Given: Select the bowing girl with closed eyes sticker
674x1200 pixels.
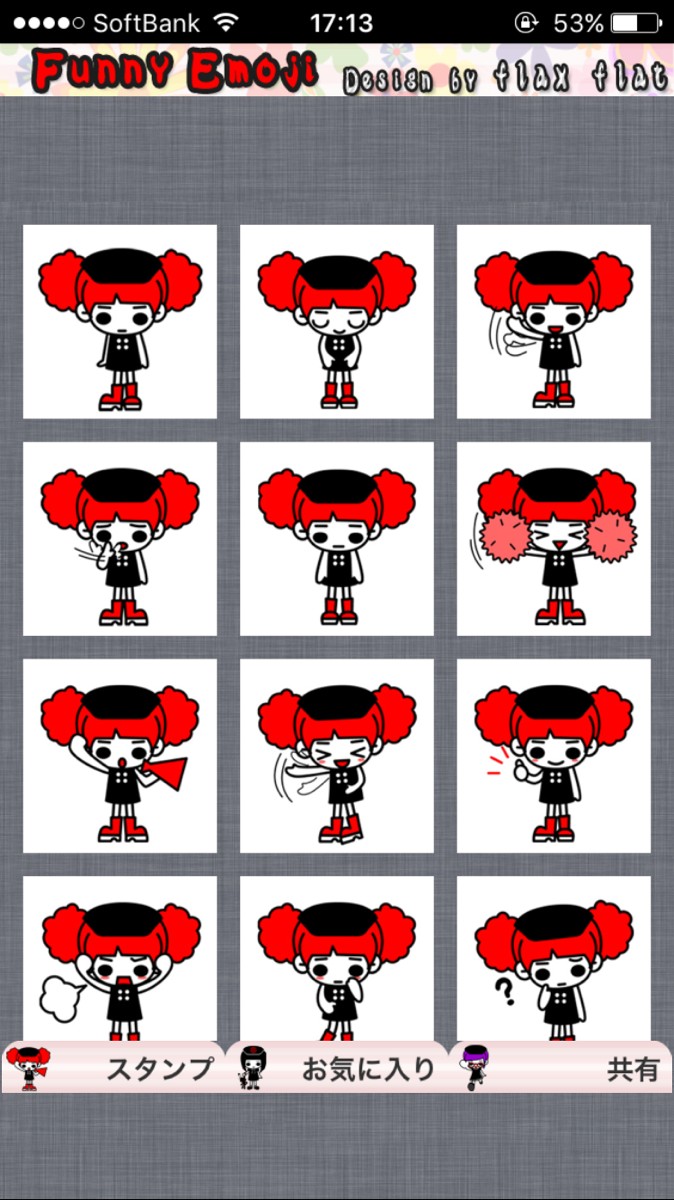Looking at the screenshot, I should tap(337, 322).
